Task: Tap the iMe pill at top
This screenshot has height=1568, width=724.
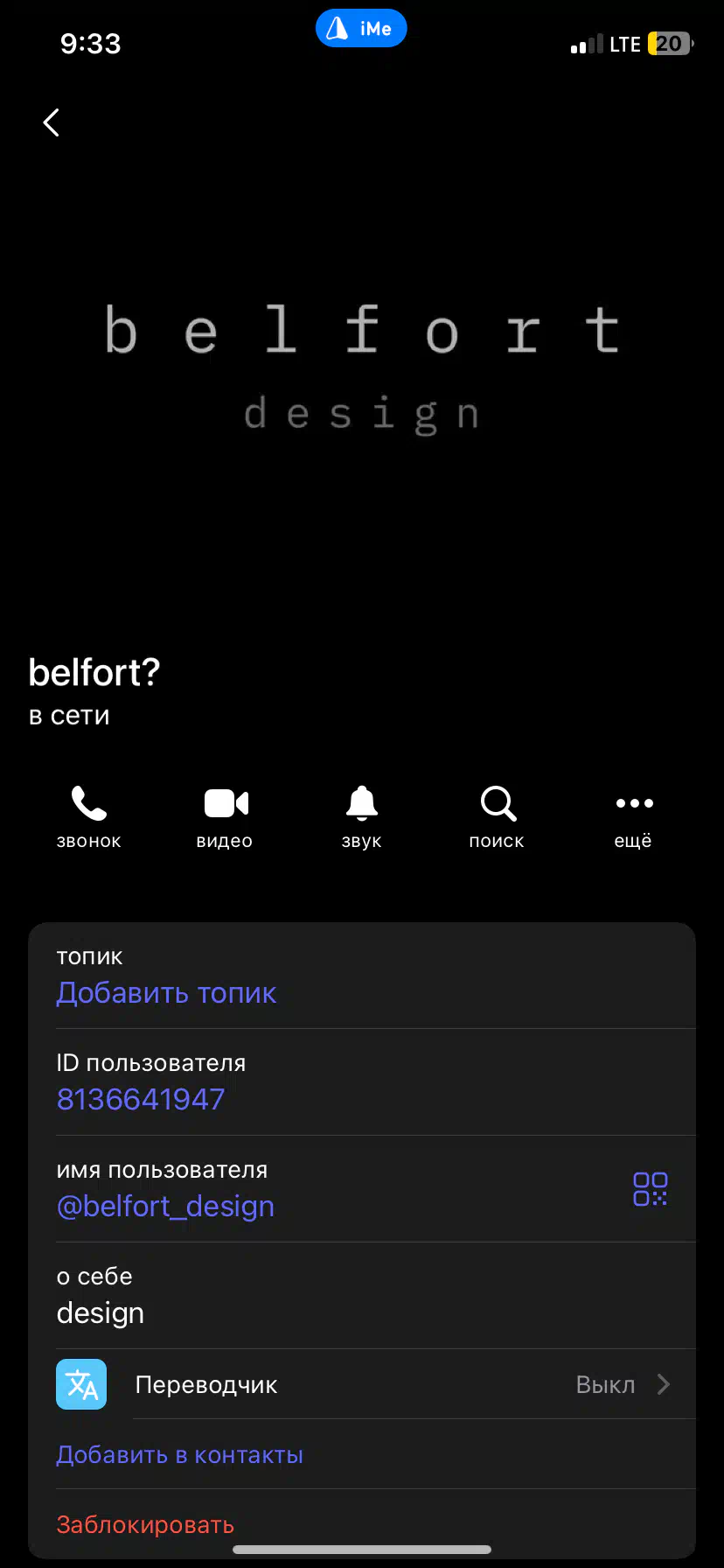Action: point(361,28)
